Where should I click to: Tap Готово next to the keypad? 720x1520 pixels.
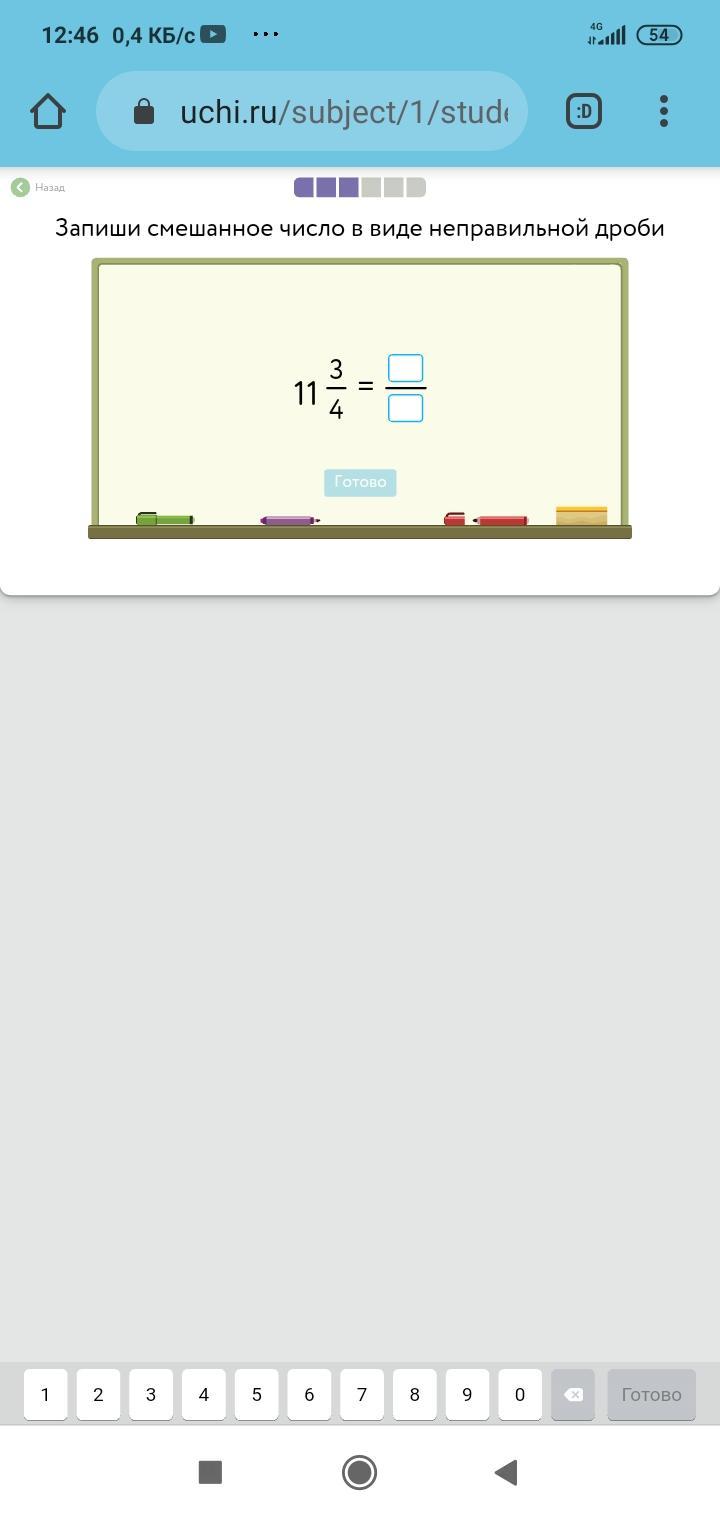(x=651, y=1394)
